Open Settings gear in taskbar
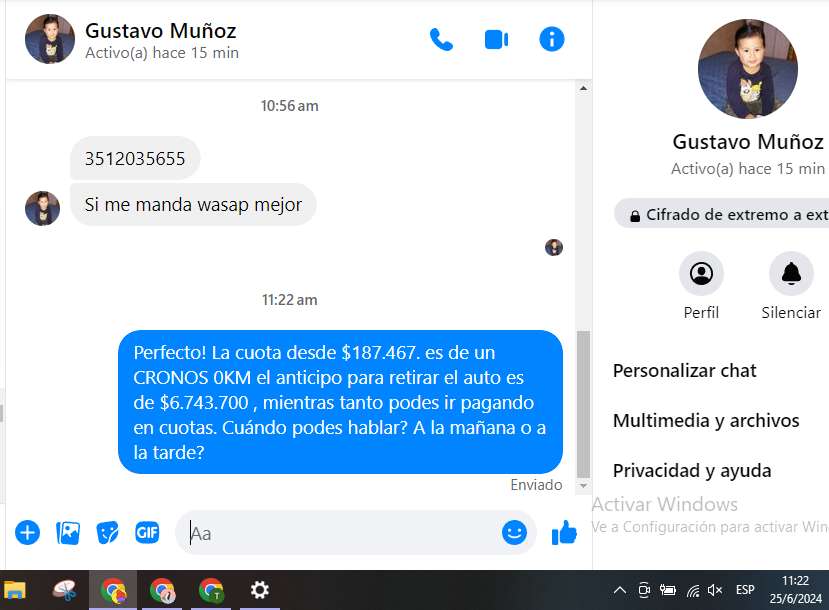 pos(259,590)
